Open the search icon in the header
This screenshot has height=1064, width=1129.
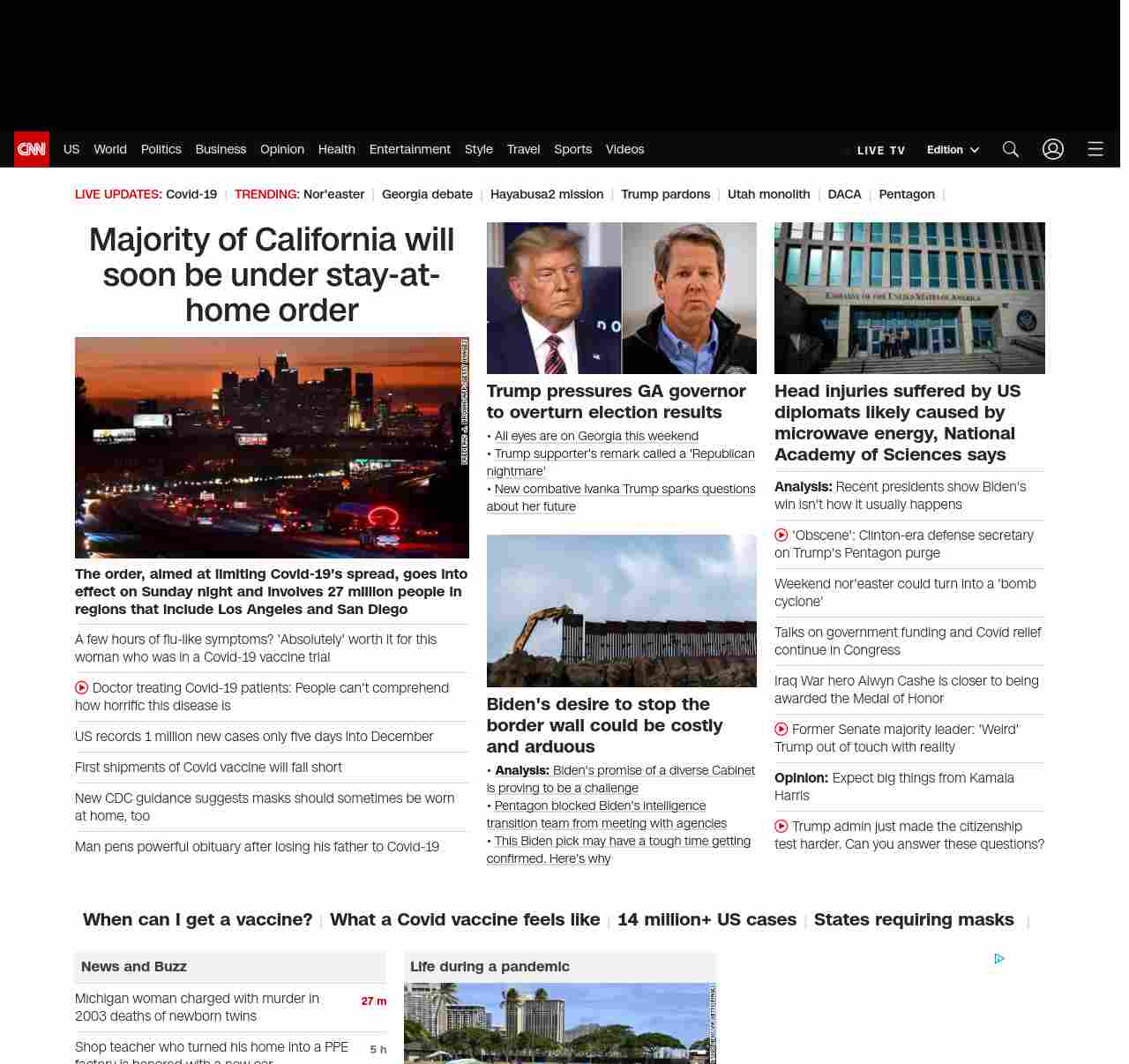(1011, 149)
